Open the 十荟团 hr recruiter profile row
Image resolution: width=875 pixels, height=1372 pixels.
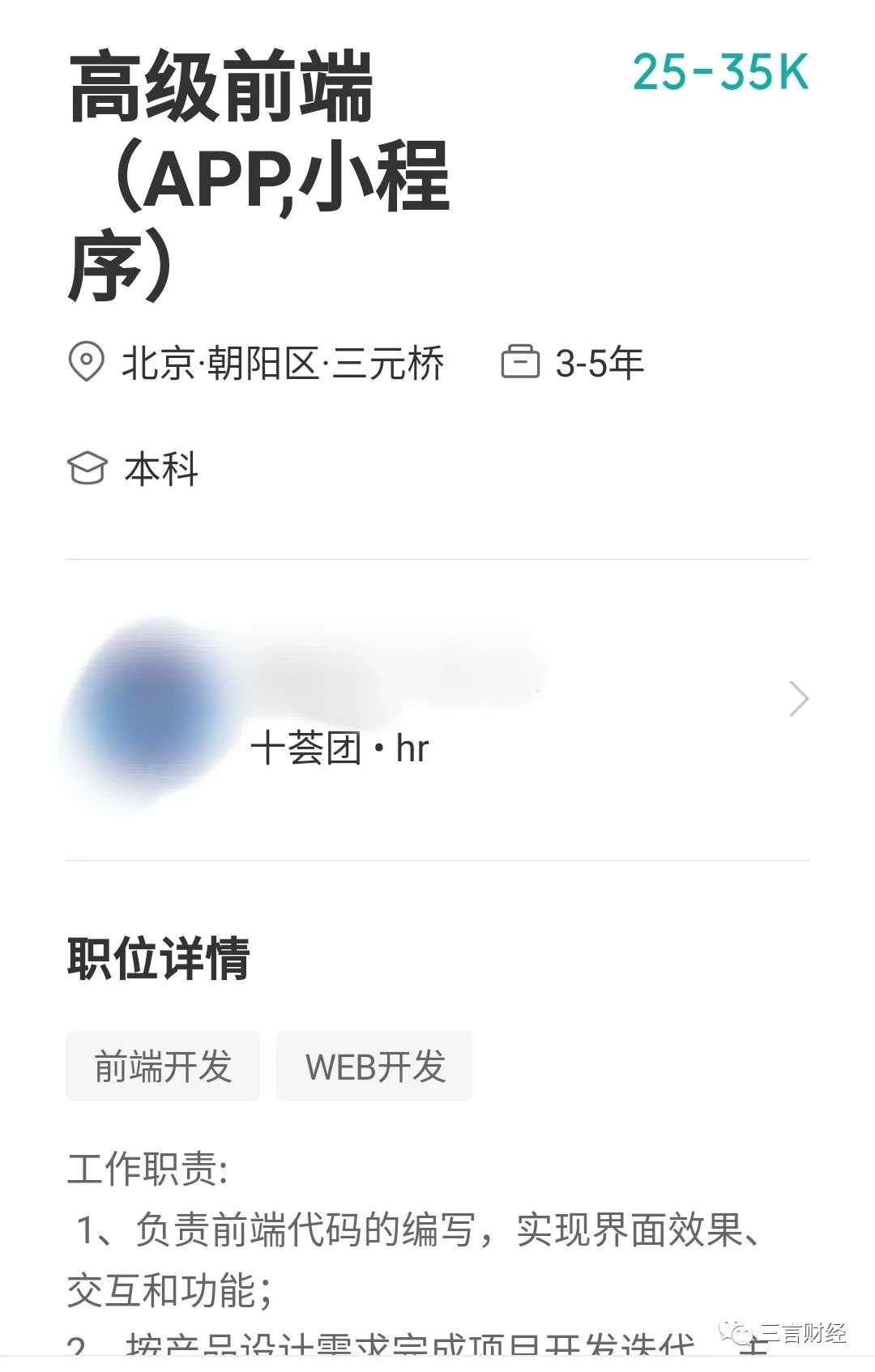[x=437, y=709]
